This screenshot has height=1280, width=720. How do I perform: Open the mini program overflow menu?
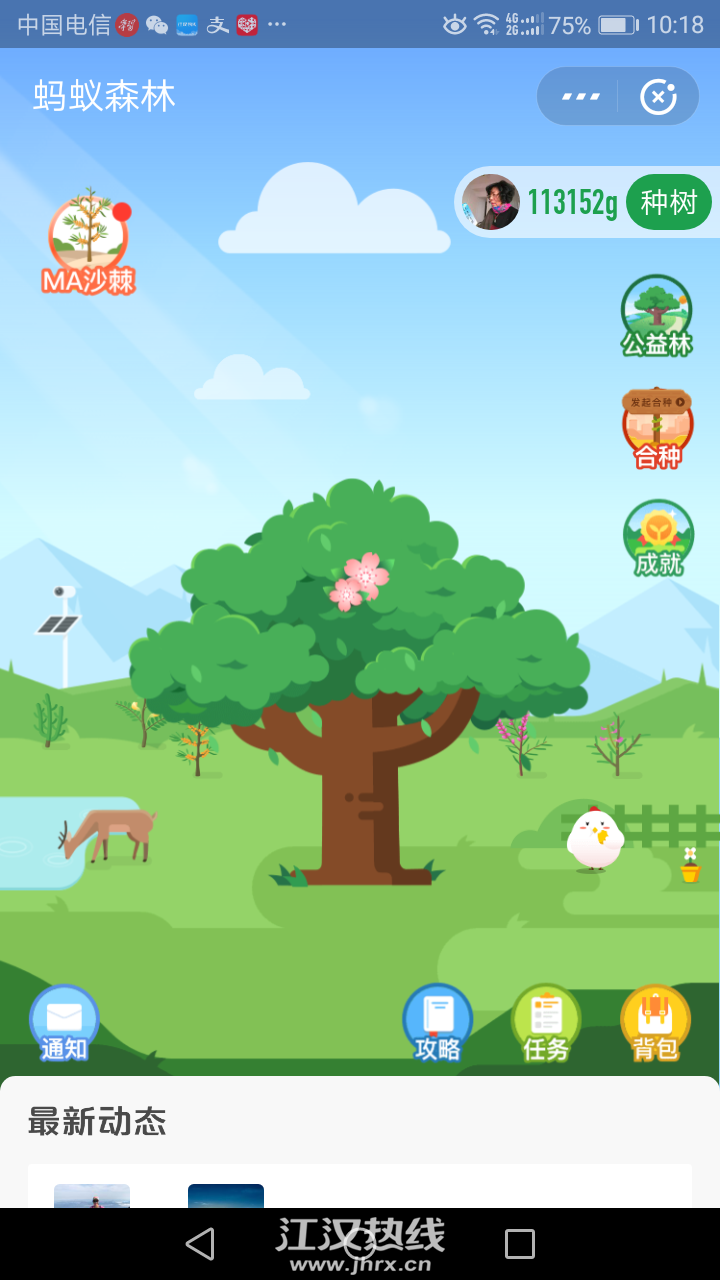(580, 97)
